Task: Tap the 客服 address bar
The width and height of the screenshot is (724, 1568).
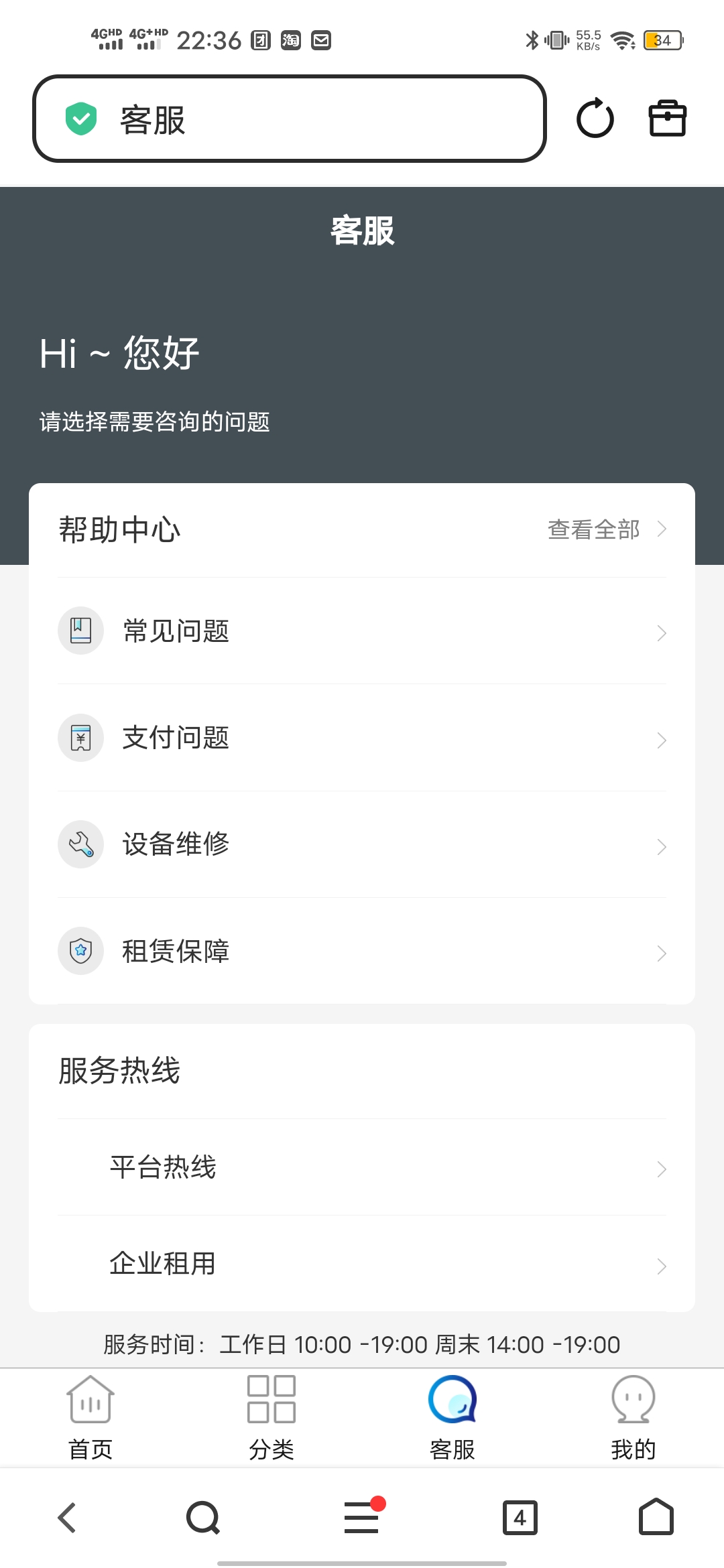Action: 288,119
